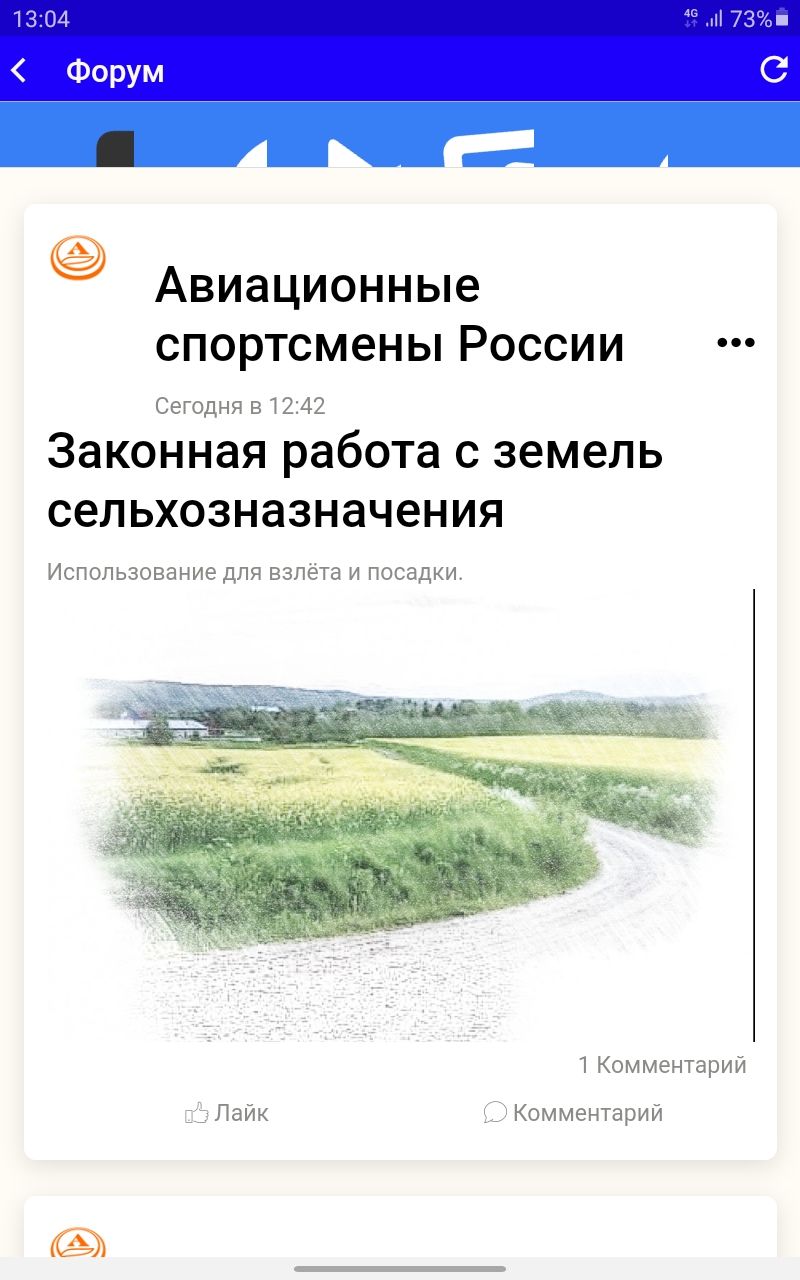
Task: Open the 1 Комментарий link
Action: point(661,1065)
